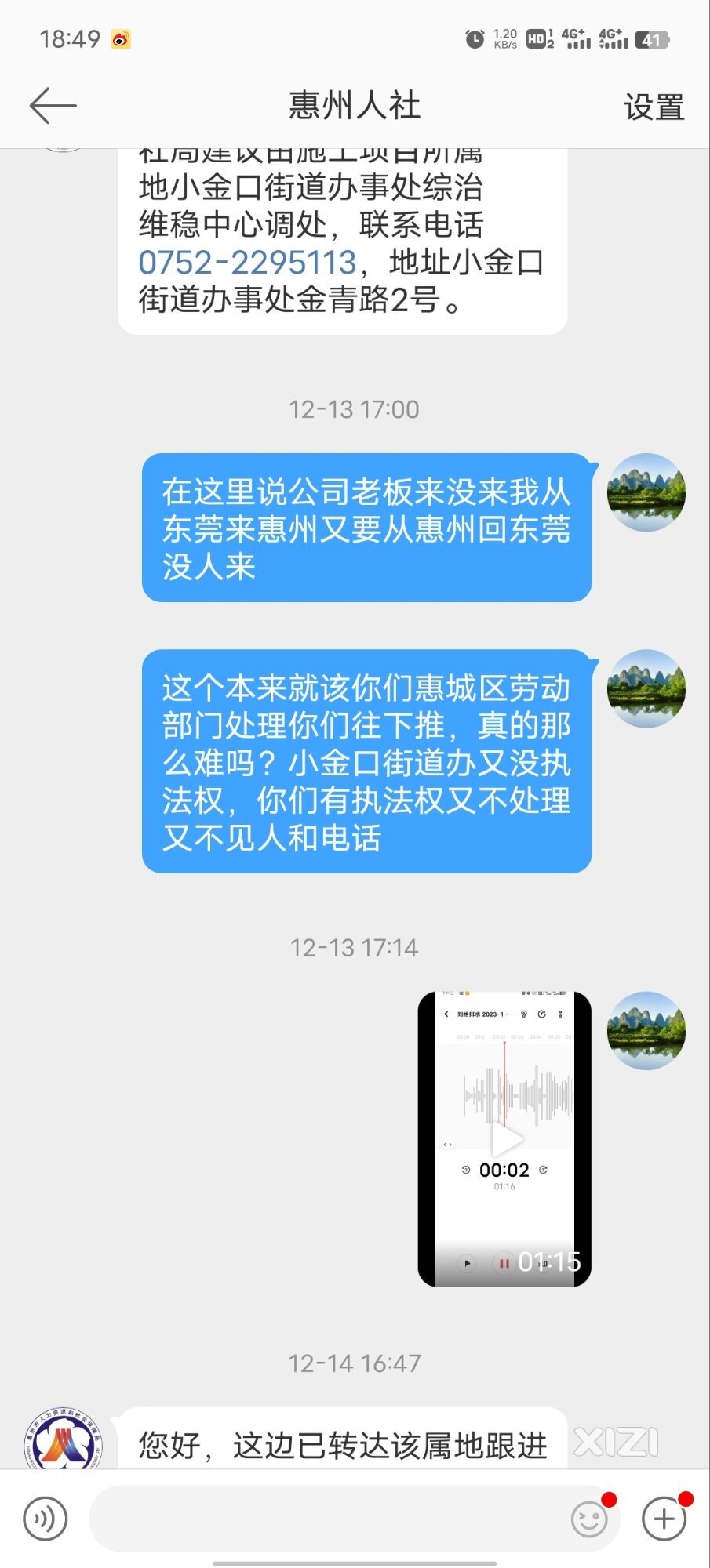
Task: Open the plus attachment menu
Action: 664,1519
